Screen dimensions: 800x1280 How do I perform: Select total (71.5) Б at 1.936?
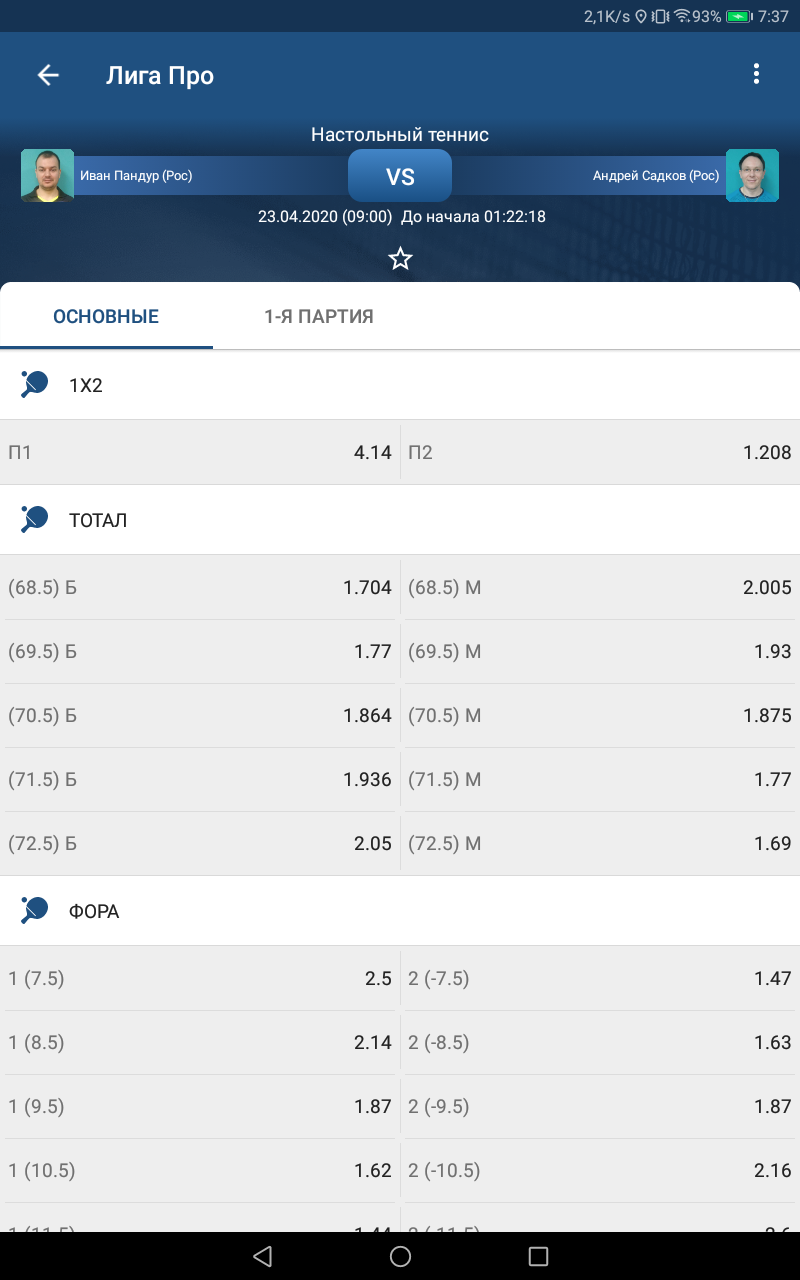coord(200,780)
